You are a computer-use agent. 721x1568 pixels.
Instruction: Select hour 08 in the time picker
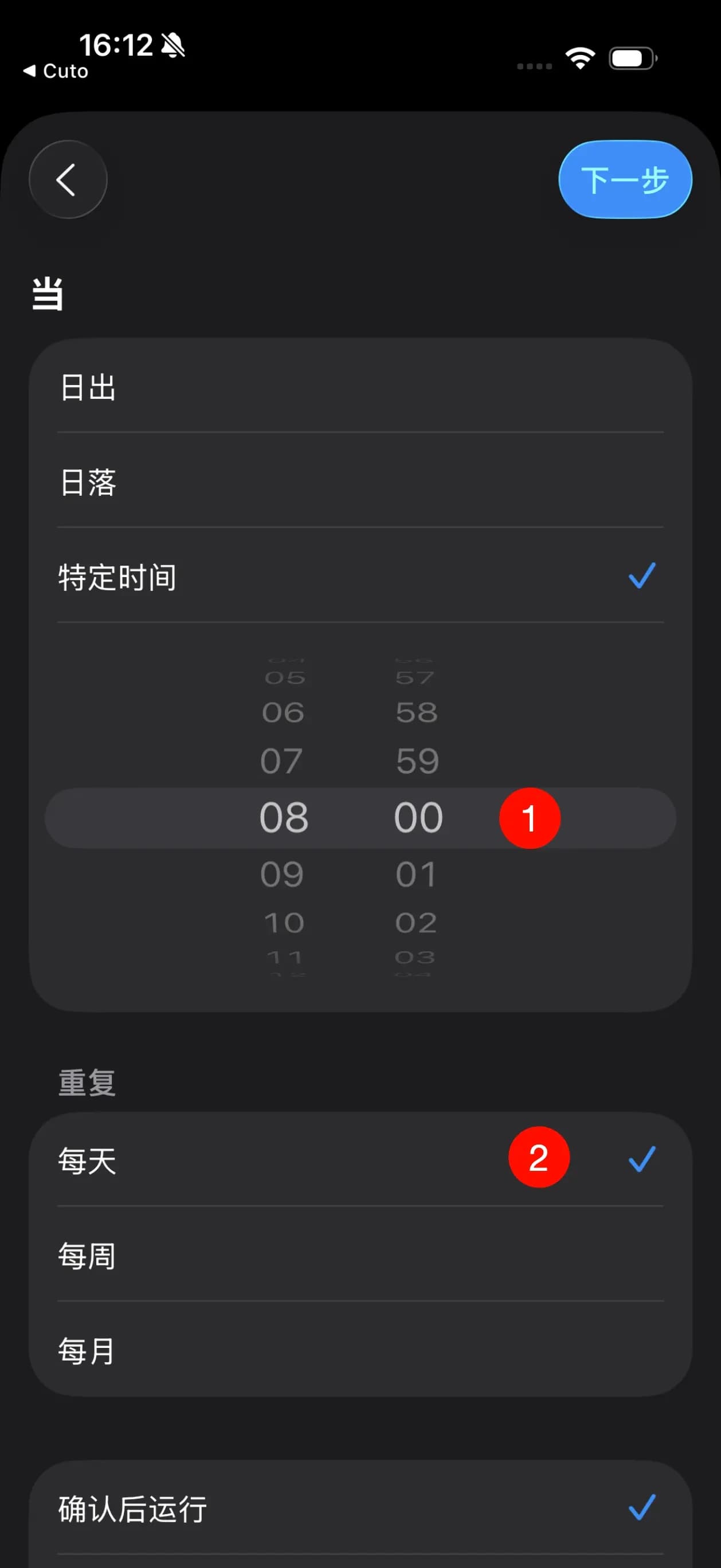[283, 817]
